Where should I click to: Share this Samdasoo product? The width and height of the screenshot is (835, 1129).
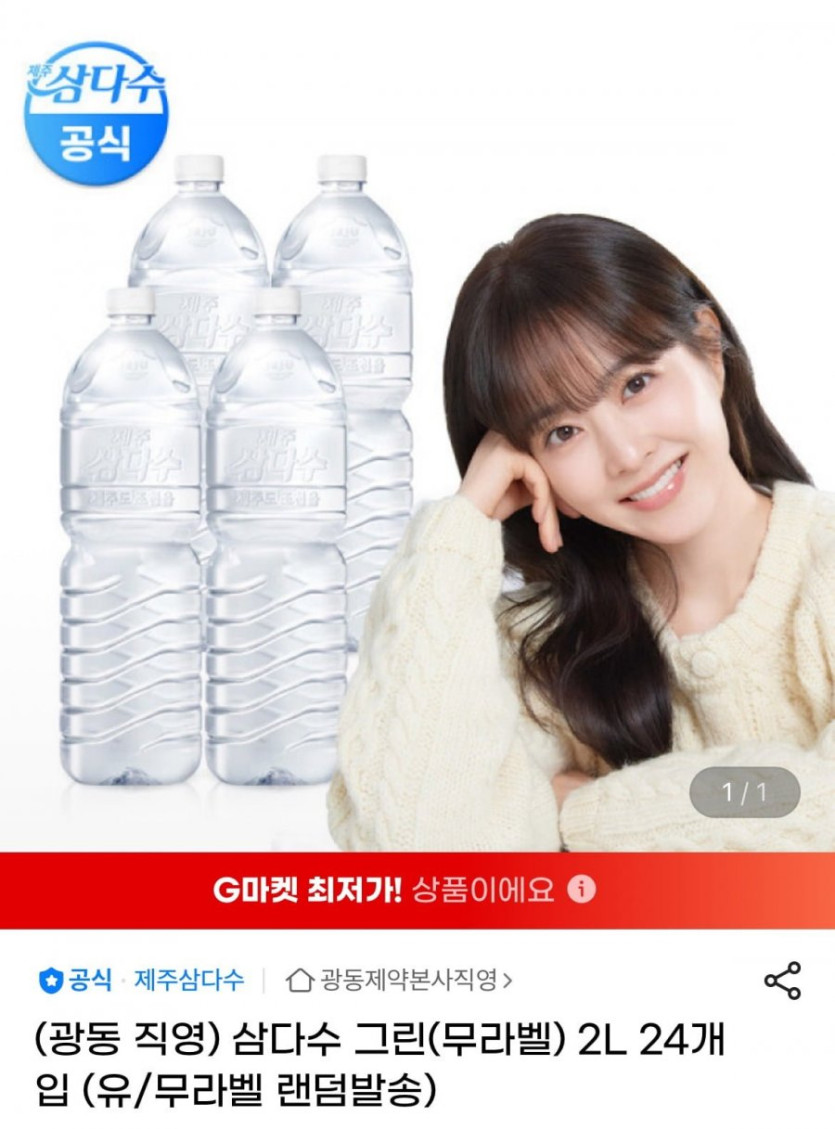click(x=782, y=980)
